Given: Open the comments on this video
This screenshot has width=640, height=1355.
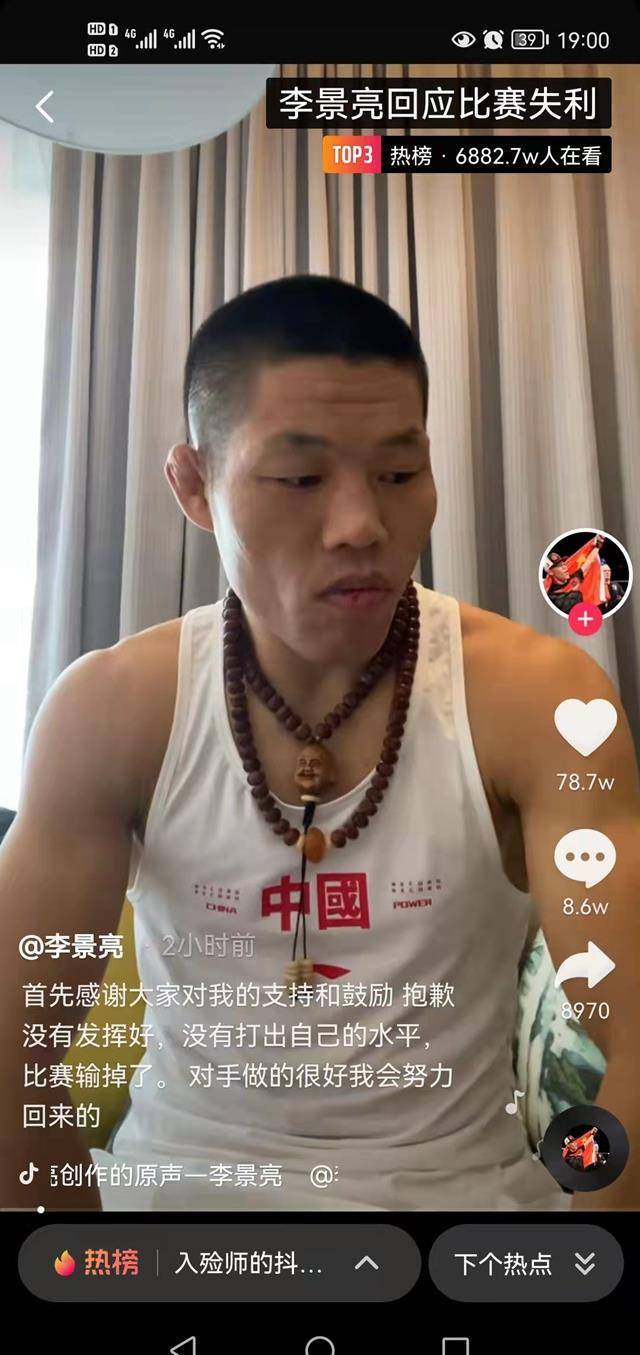Looking at the screenshot, I should click(585, 858).
